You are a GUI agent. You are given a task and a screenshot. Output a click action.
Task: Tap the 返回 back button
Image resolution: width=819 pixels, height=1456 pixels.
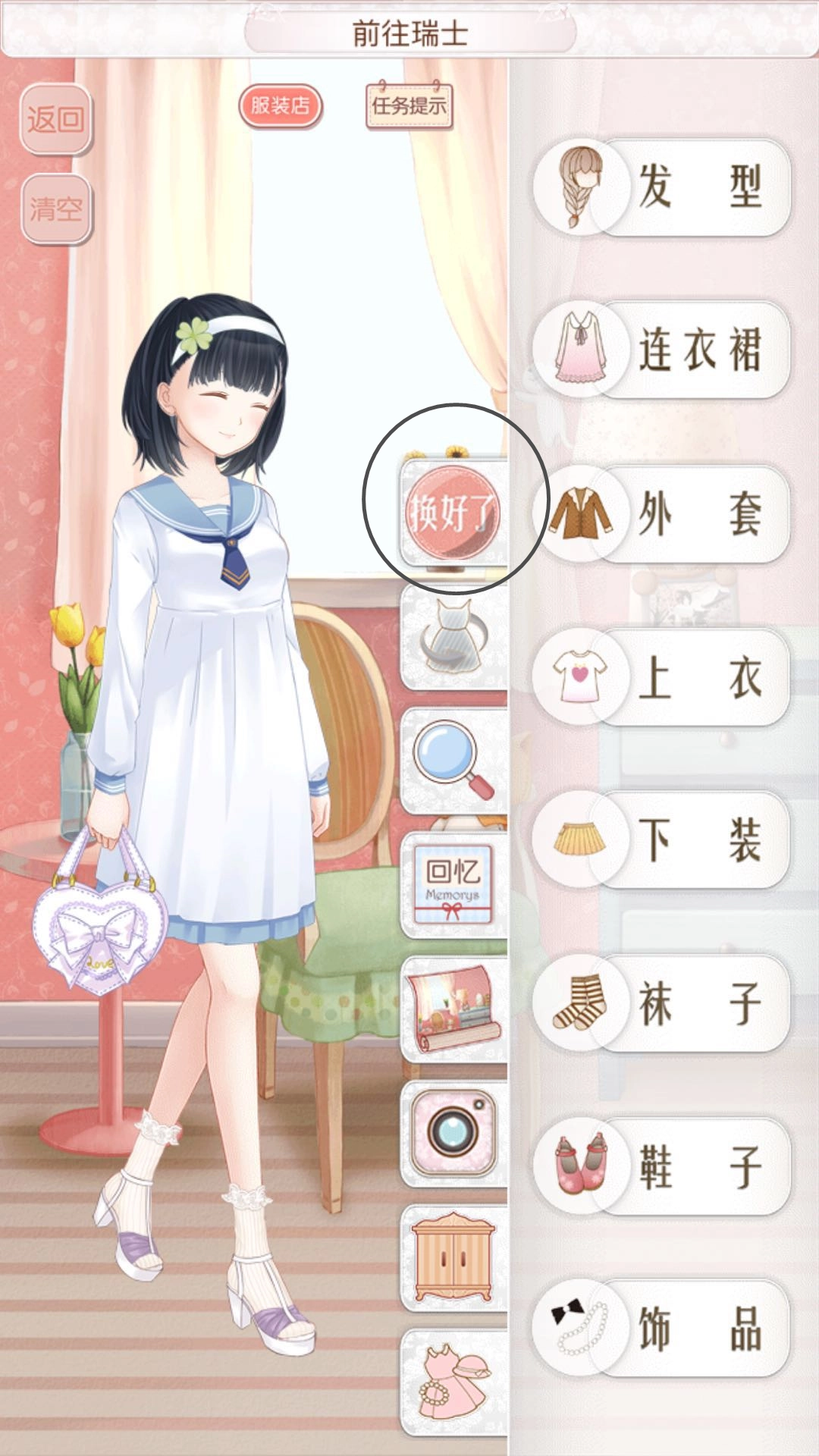tap(56, 120)
